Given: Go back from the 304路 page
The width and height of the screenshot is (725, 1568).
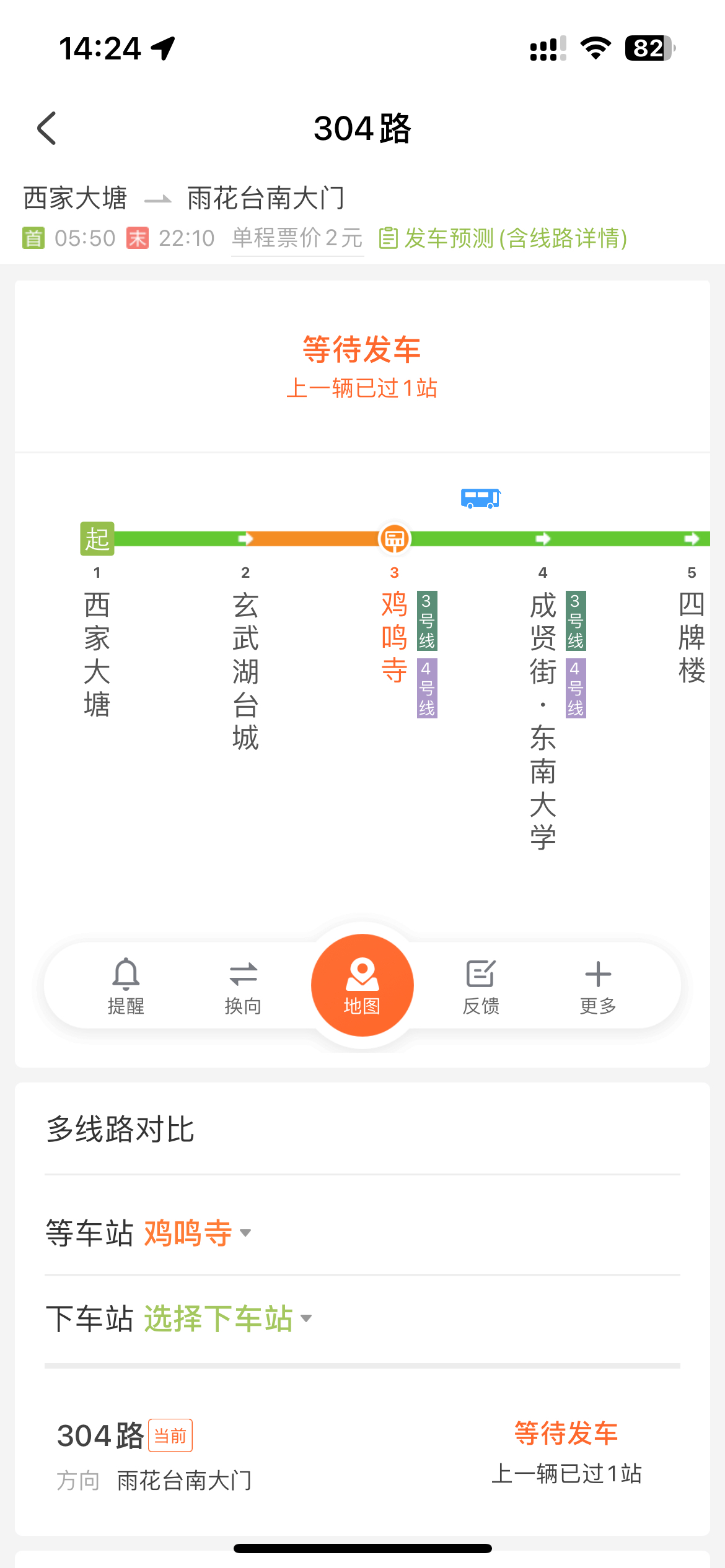Looking at the screenshot, I should (x=47, y=128).
